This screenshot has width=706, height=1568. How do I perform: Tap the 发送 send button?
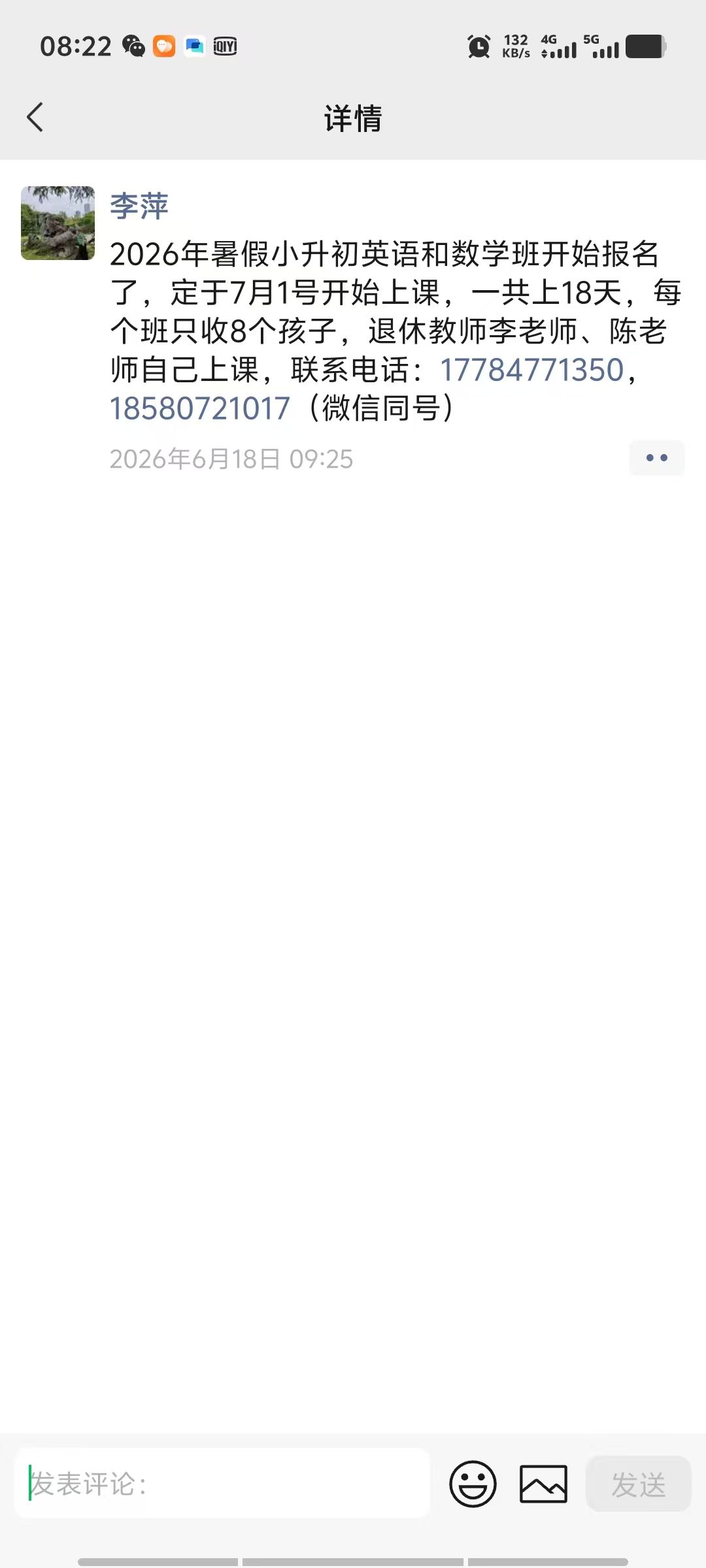(638, 1484)
